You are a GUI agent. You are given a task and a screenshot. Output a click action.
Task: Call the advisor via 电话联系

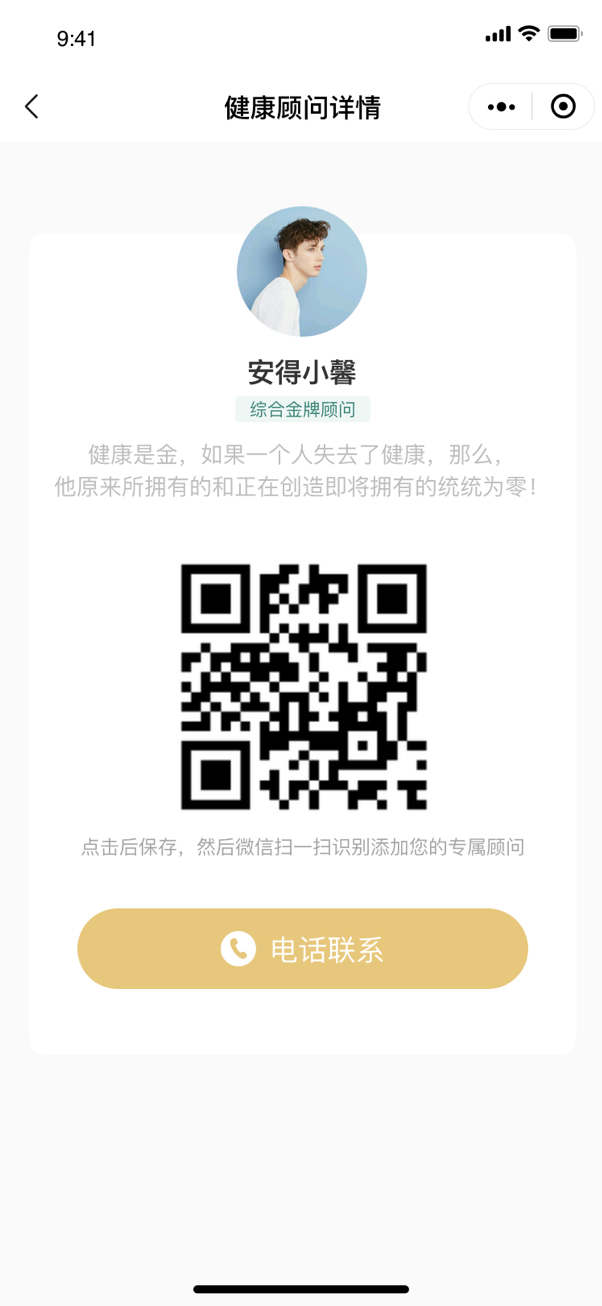[x=302, y=949]
